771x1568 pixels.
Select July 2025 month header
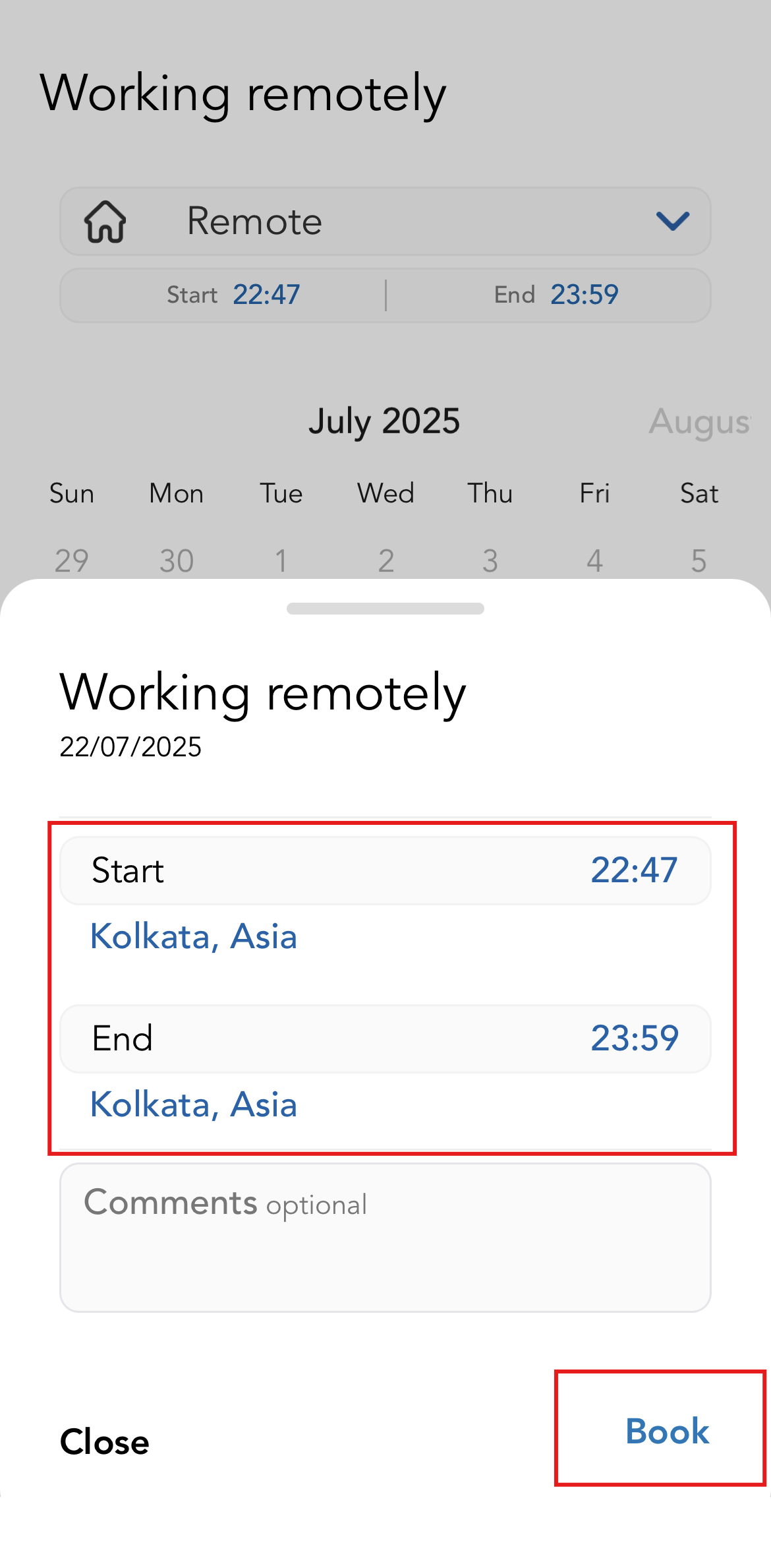[385, 420]
